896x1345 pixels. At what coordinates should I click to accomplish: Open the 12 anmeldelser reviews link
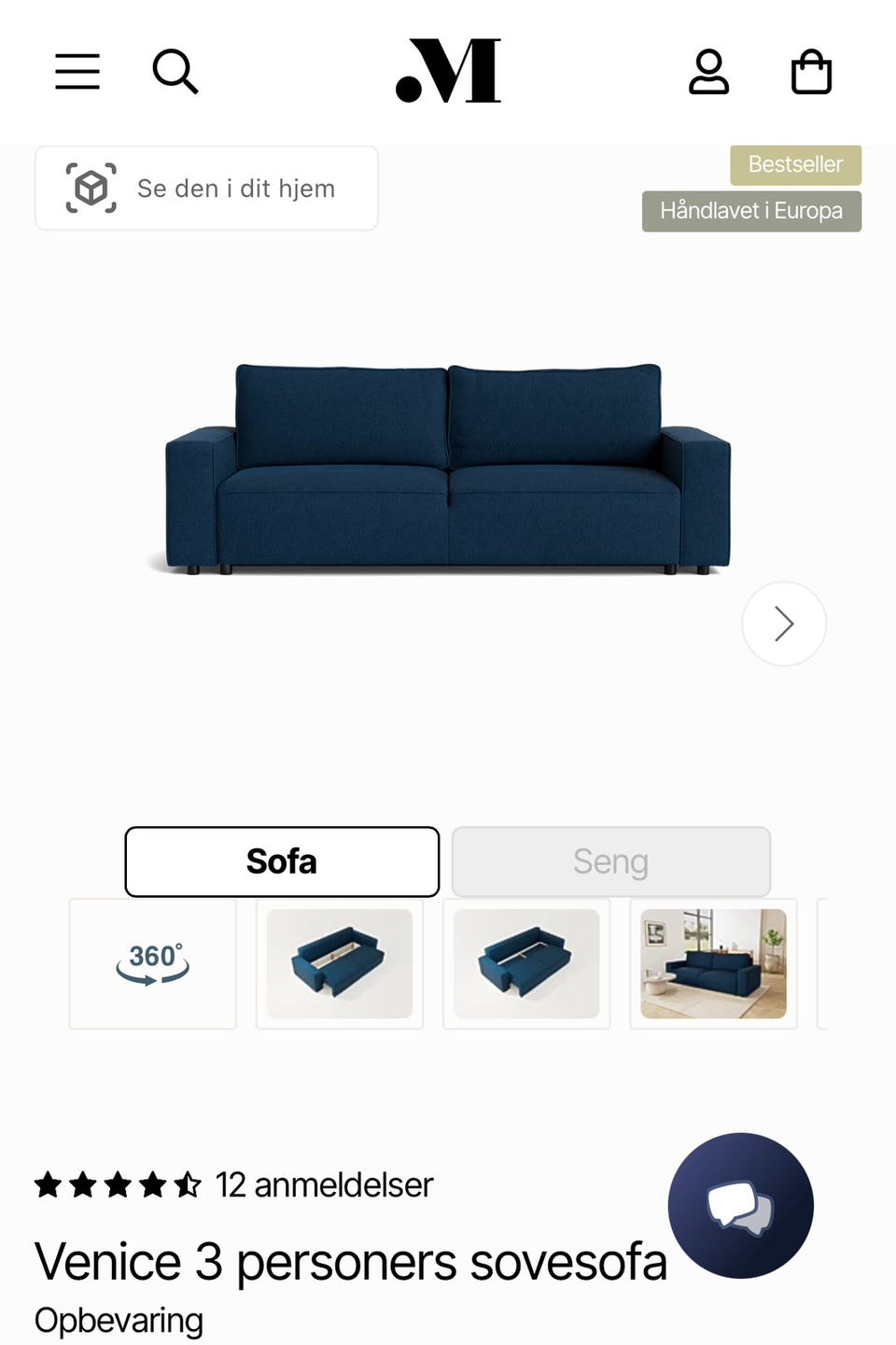pyautogui.click(x=323, y=1184)
